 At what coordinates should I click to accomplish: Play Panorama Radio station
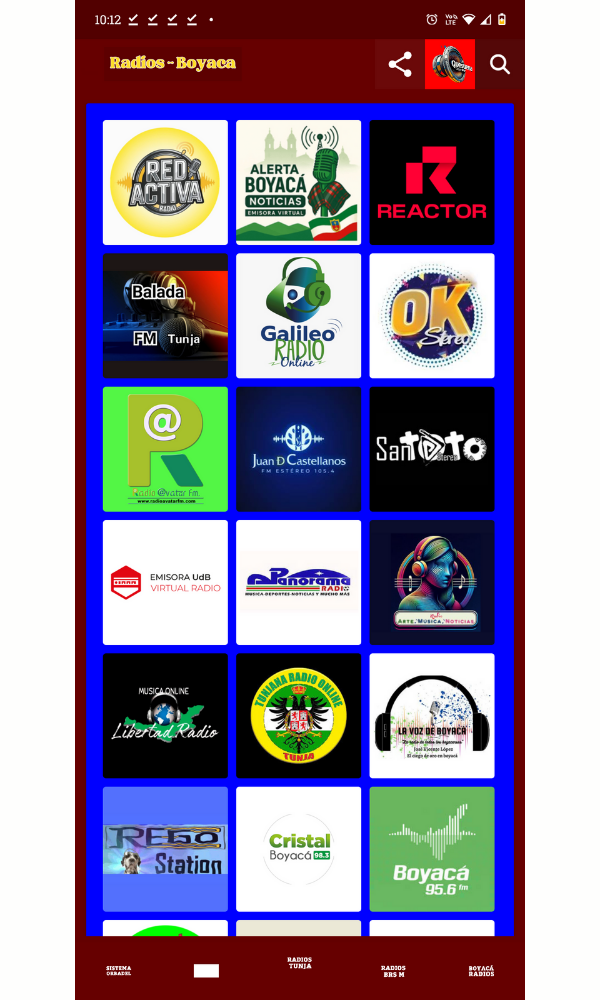[298, 582]
